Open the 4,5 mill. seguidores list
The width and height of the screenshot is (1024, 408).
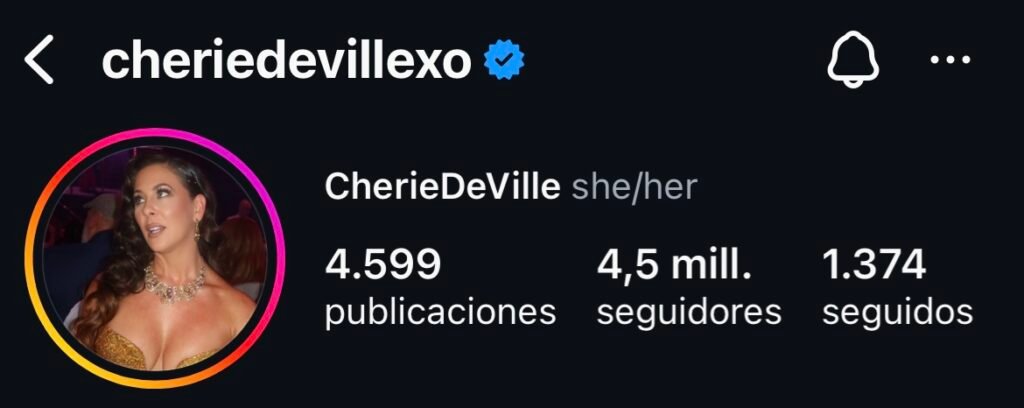(688, 288)
